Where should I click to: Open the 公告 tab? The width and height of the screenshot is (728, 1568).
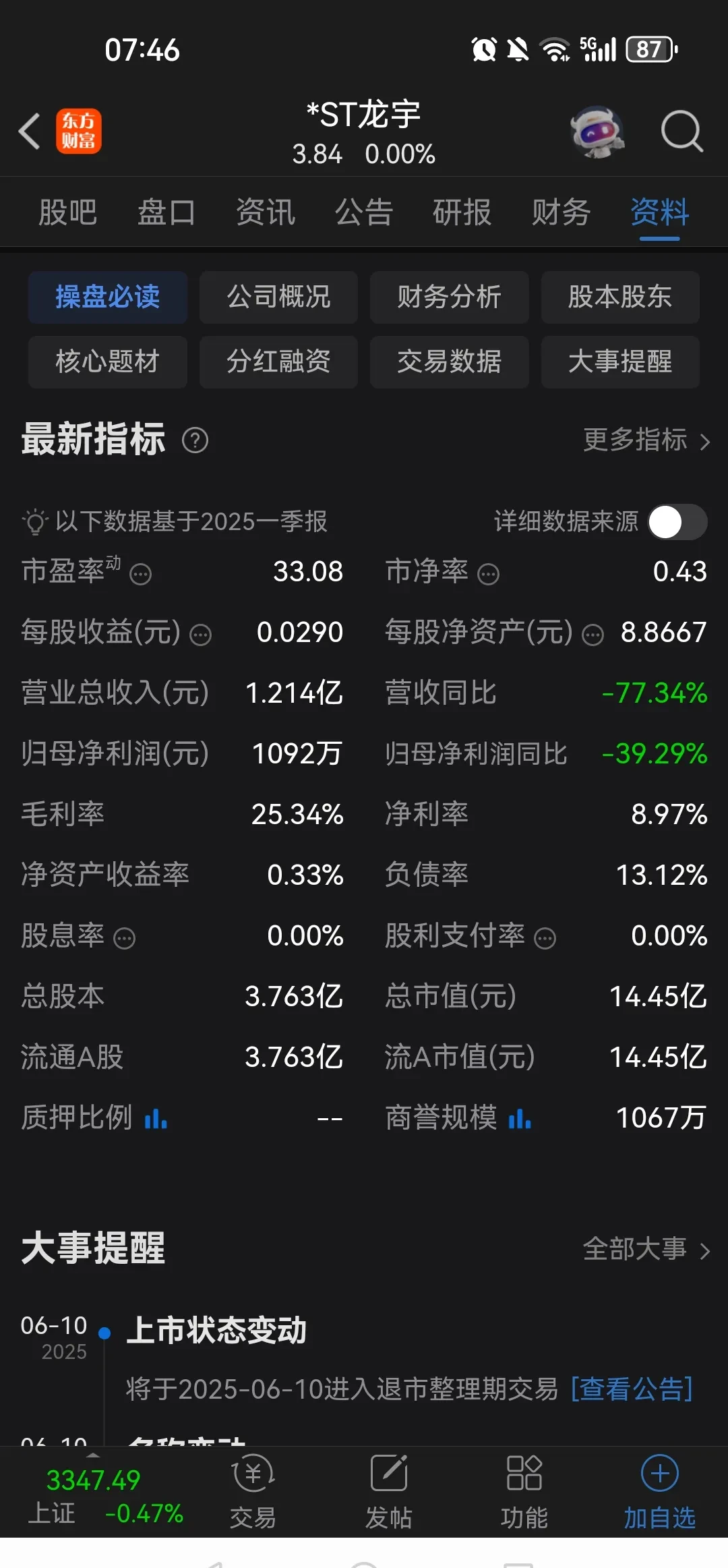[364, 213]
